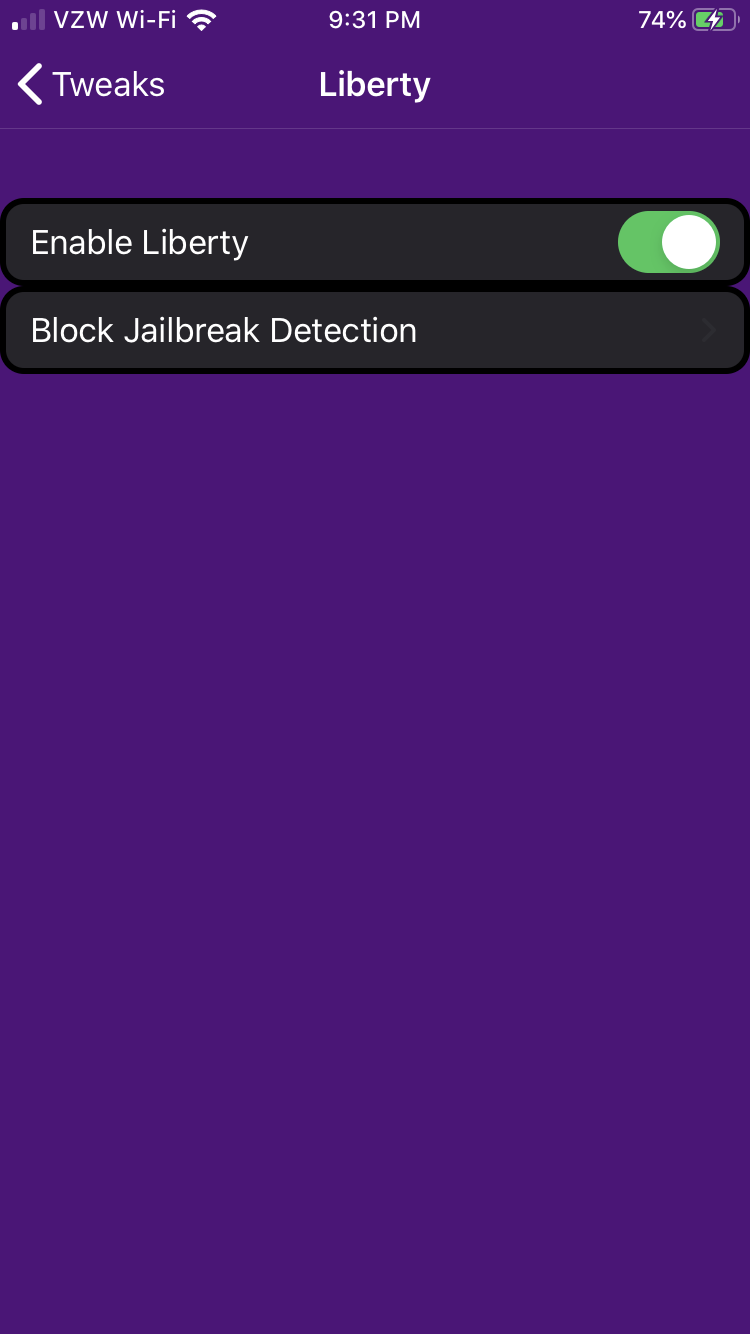Screen dimensions: 750x1334
Task: Turn off the Enable Liberty switch
Action: [668, 242]
